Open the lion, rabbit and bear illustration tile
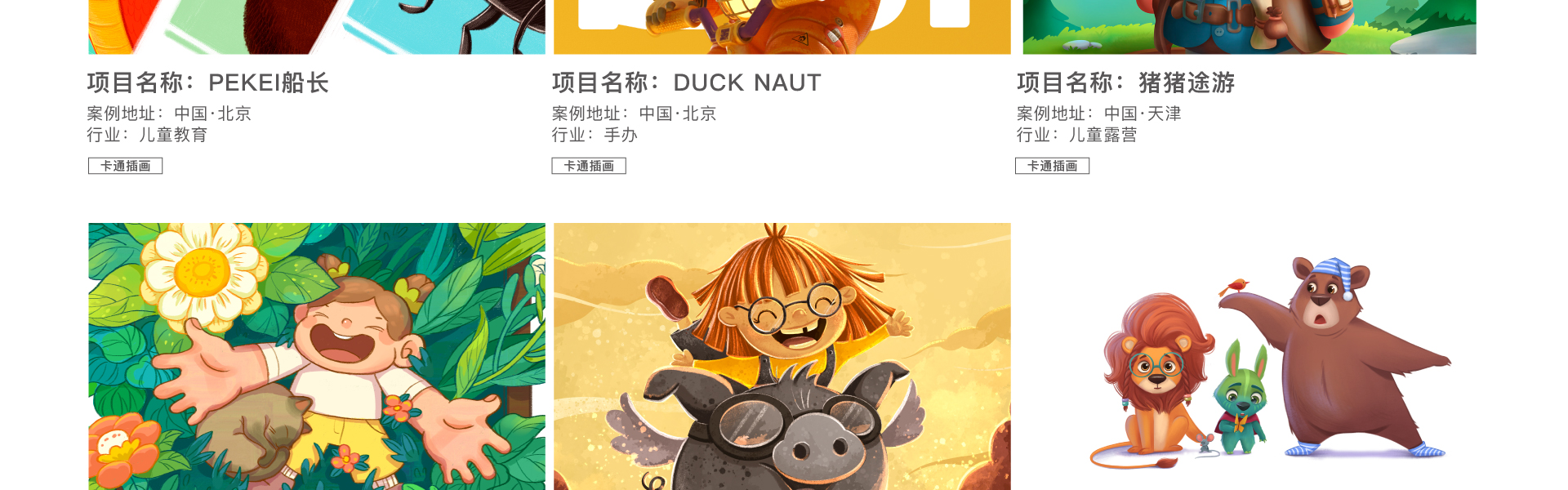This screenshot has width=1568, height=490. (1249, 357)
